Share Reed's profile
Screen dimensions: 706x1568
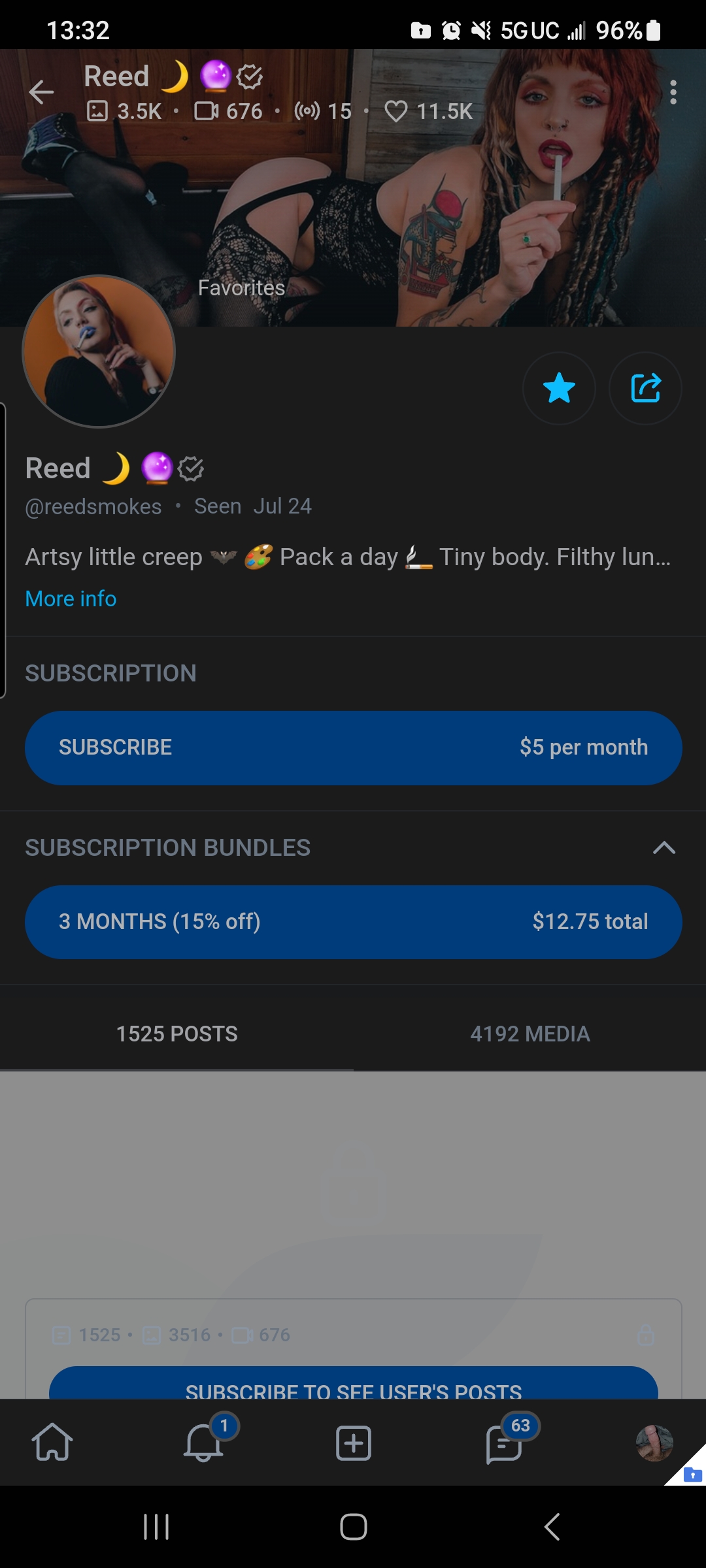click(x=645, y=389)
